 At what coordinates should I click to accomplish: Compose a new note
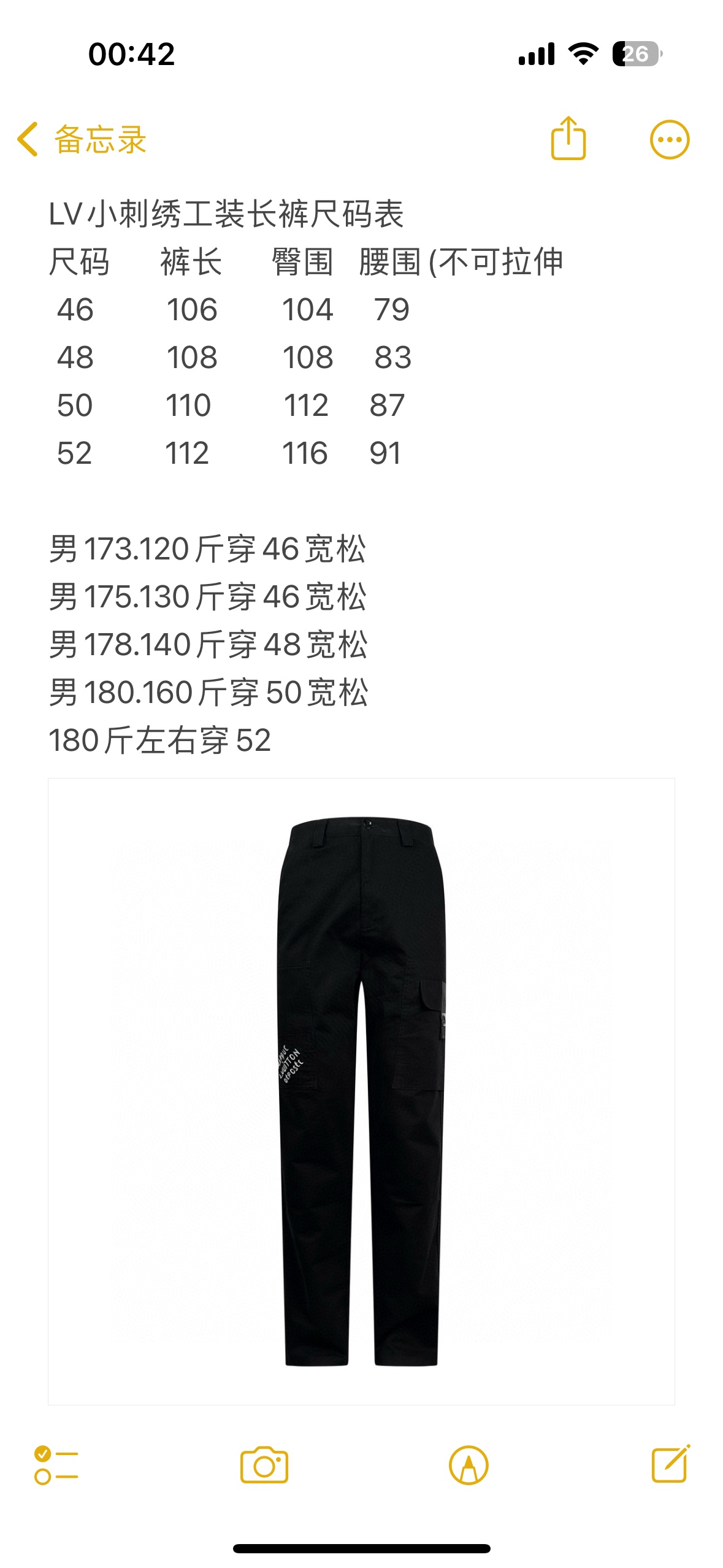pos(670,1464)
